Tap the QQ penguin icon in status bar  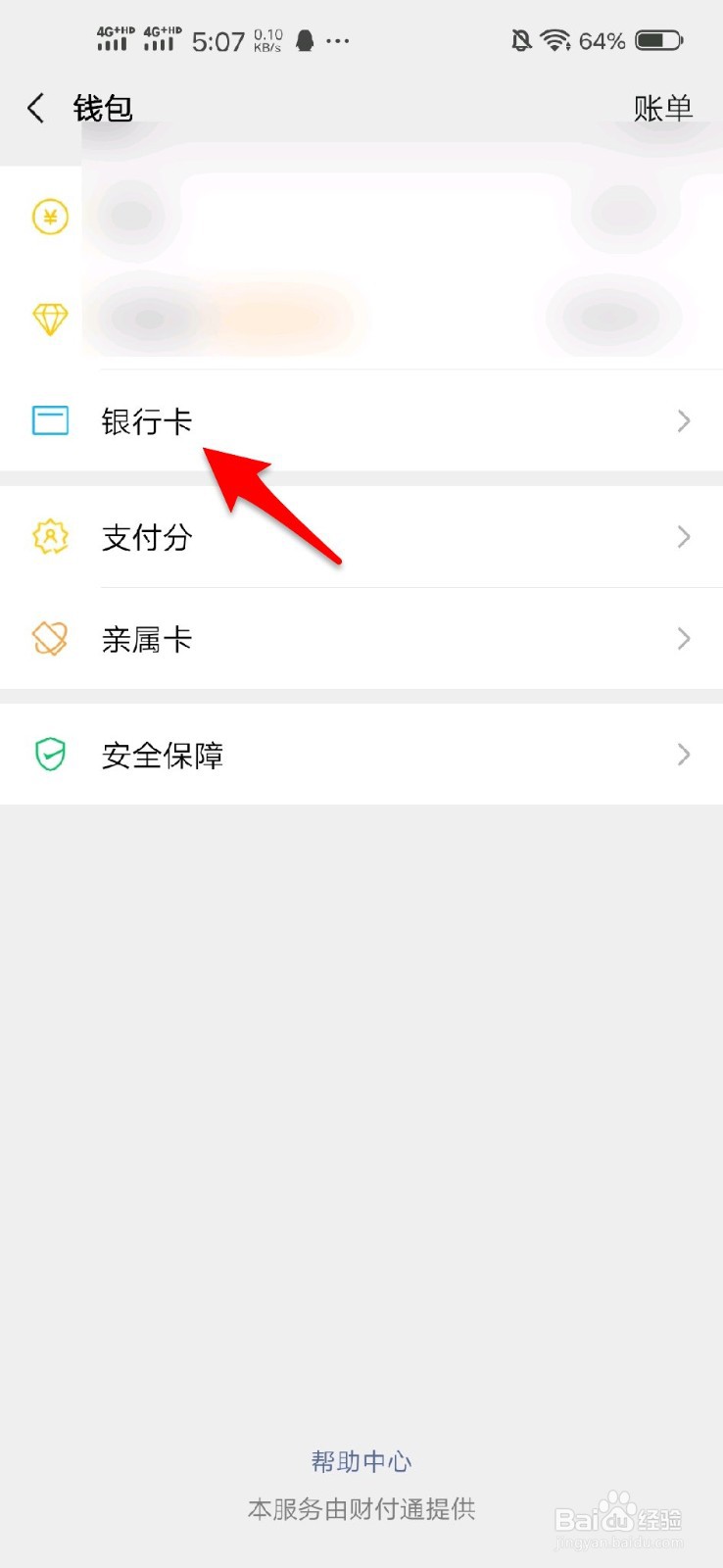click(307, 40)
